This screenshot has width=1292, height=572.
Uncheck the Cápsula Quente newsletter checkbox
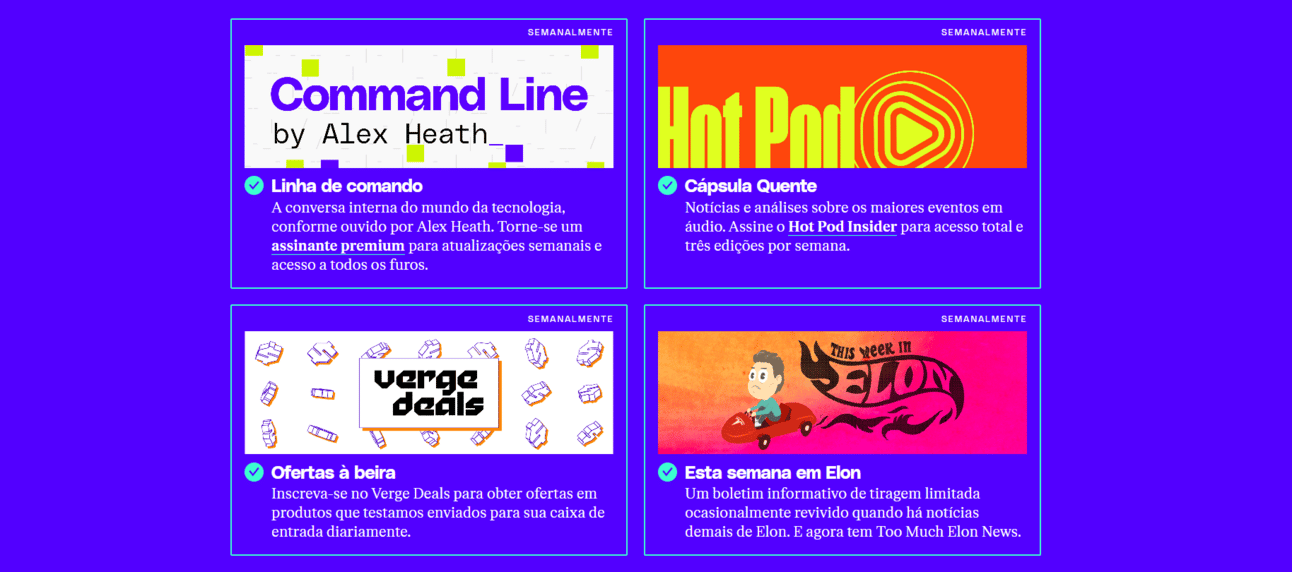pos(667,186)
